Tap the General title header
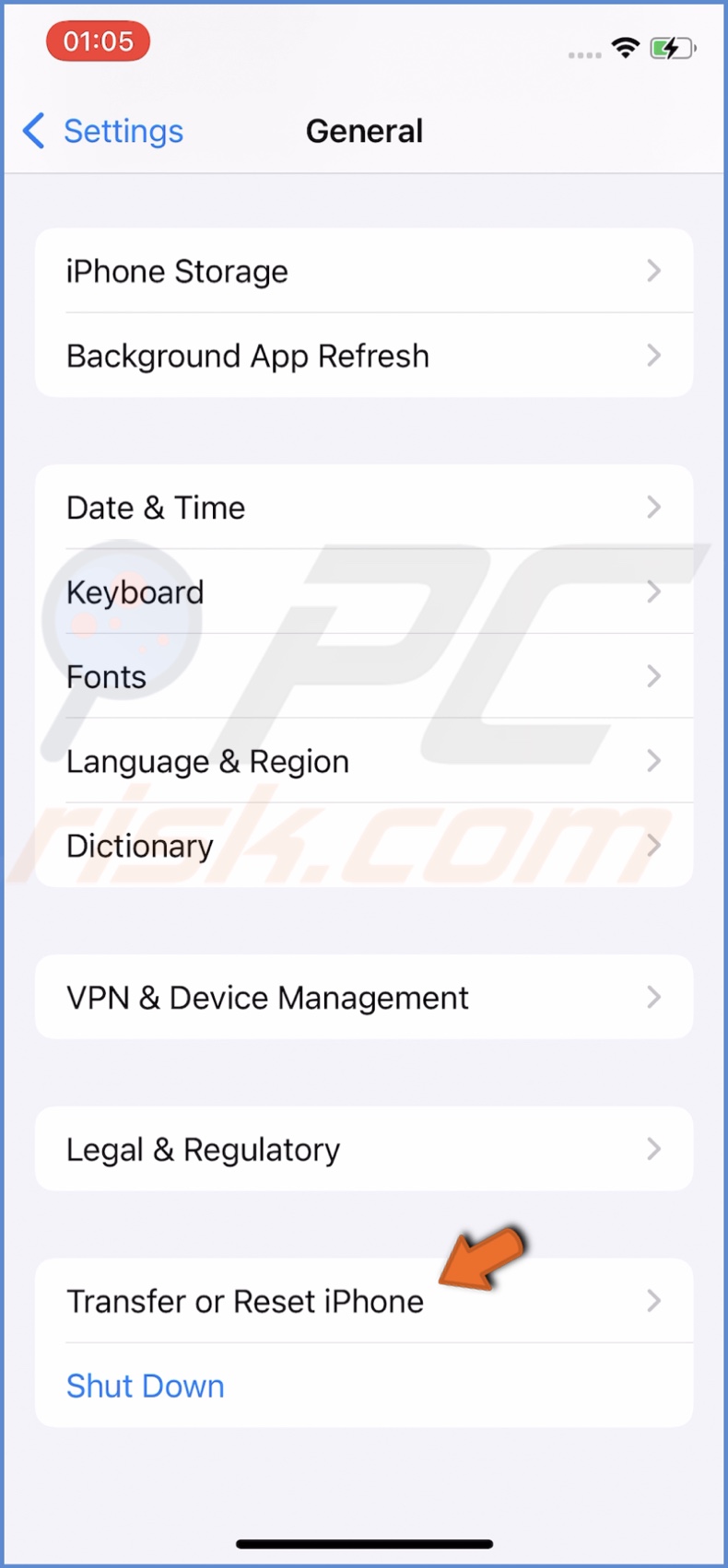The width and height of the screenshot is (728, 1568). [364, 131]
